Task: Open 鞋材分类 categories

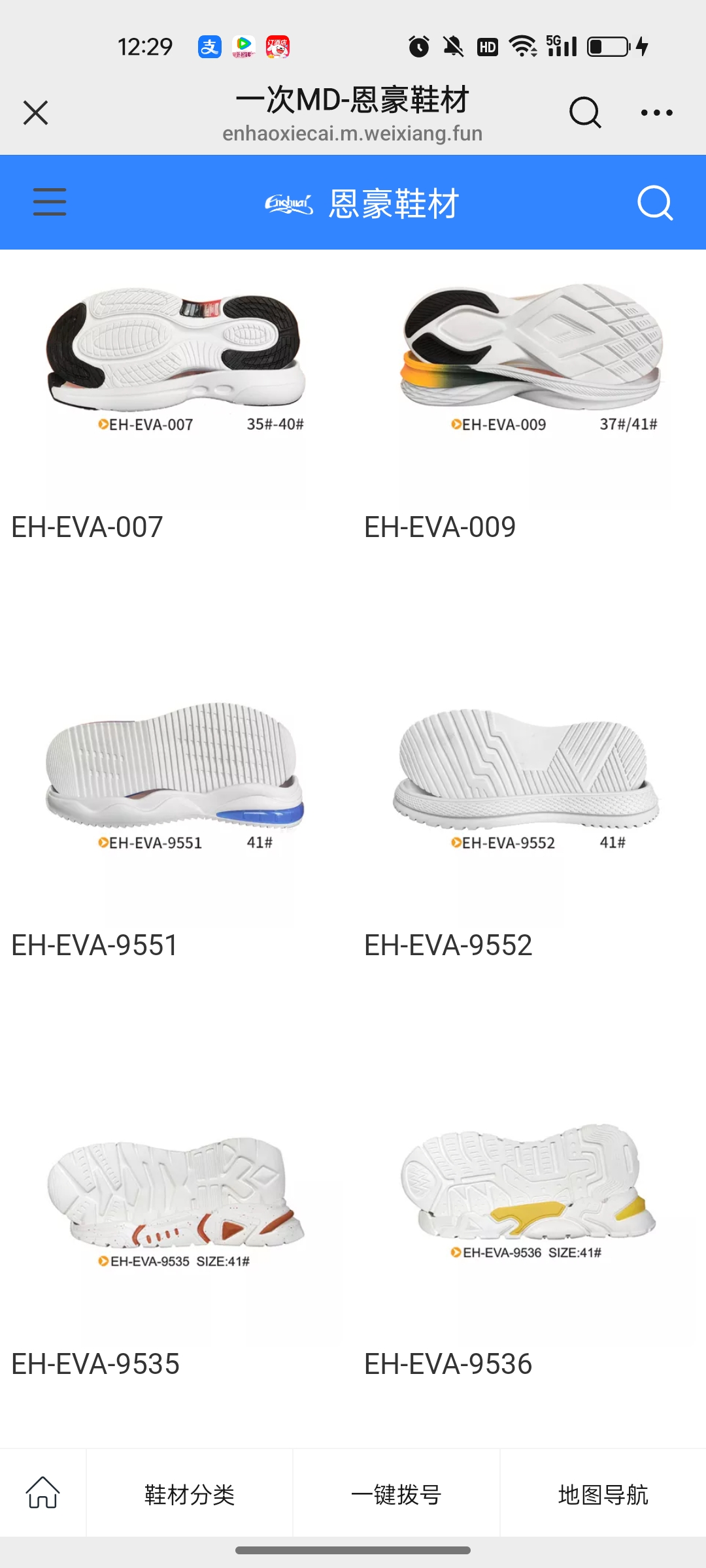Action: tap(190, 1494)
